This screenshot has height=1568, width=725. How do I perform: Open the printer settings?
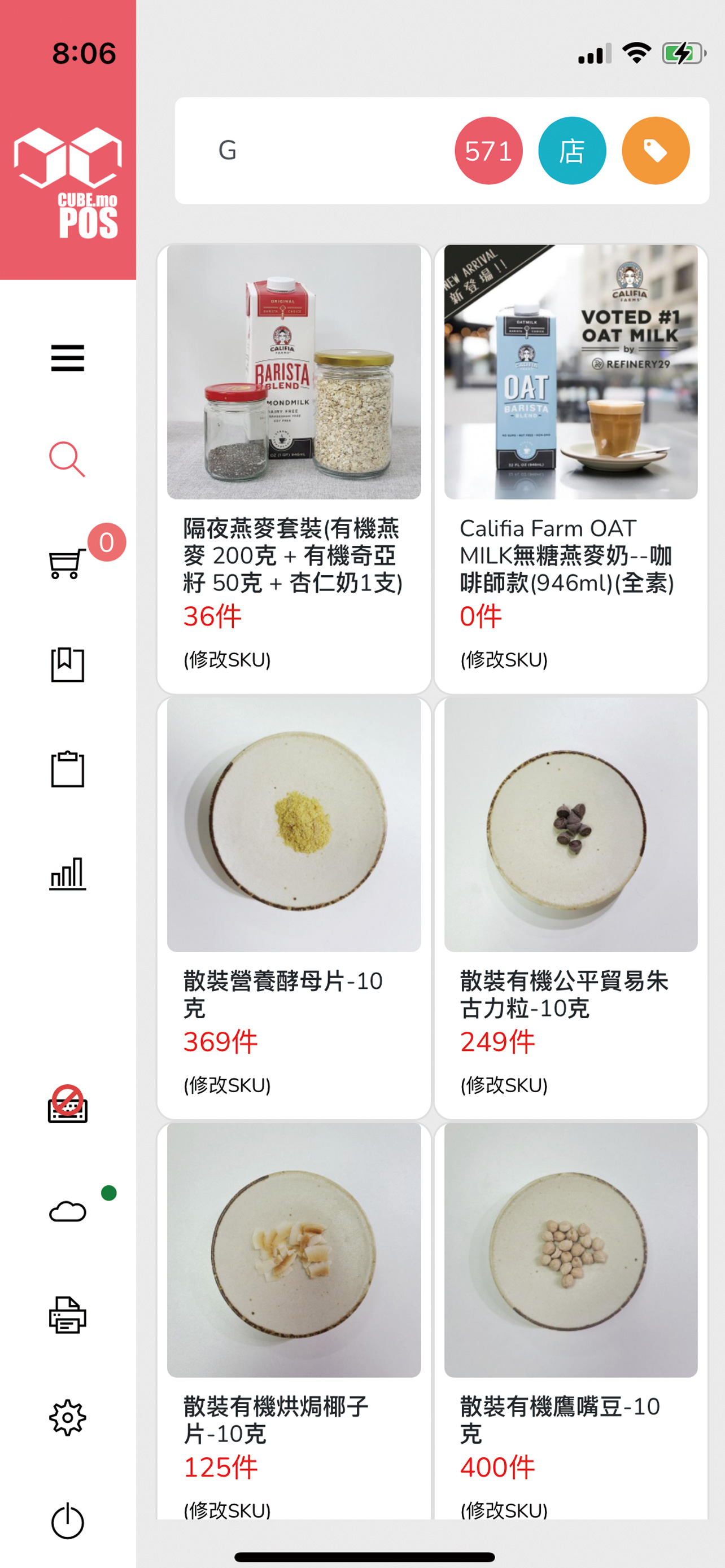click(x=67, y=1315)
